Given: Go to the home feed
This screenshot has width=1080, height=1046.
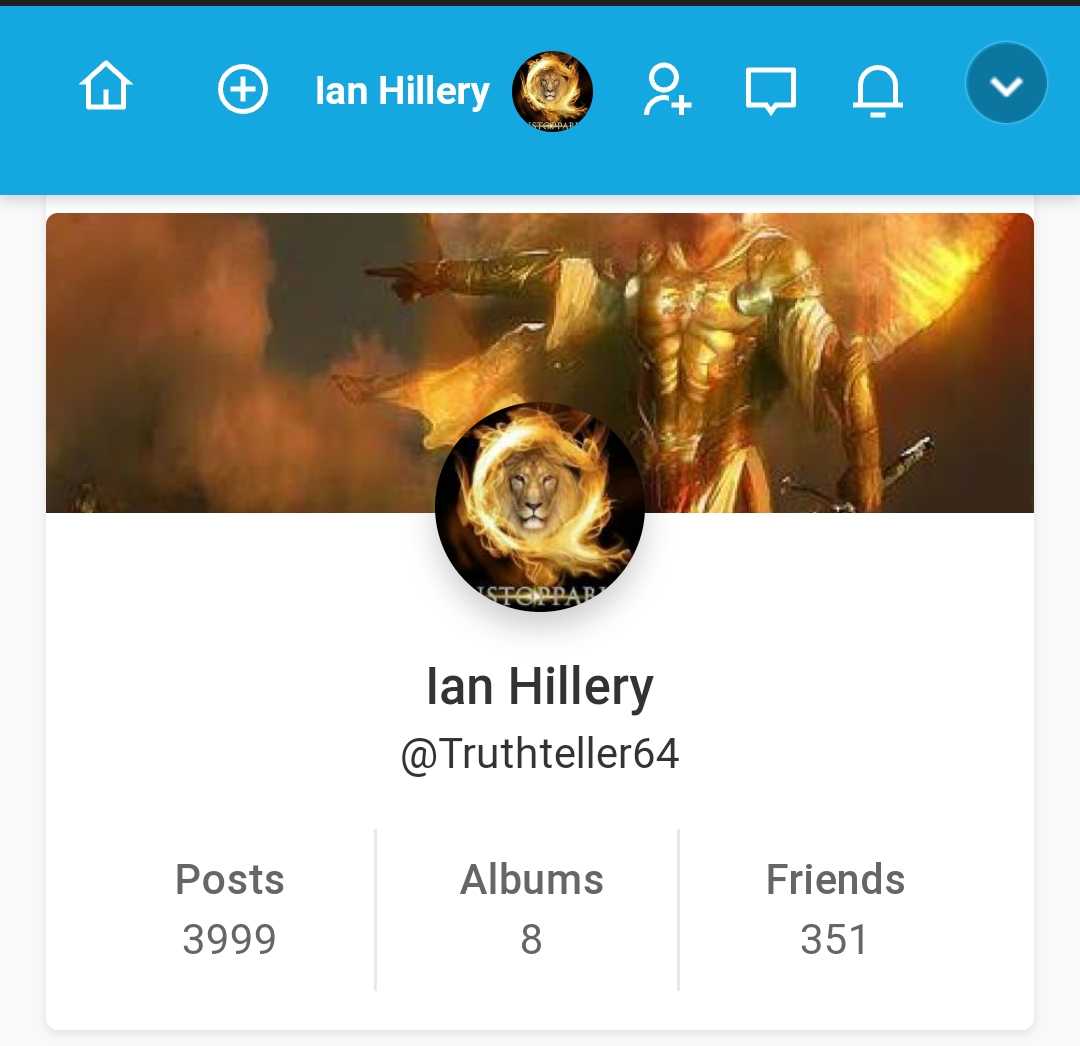Looking at the screenshot, I should [x=106, y=89].
